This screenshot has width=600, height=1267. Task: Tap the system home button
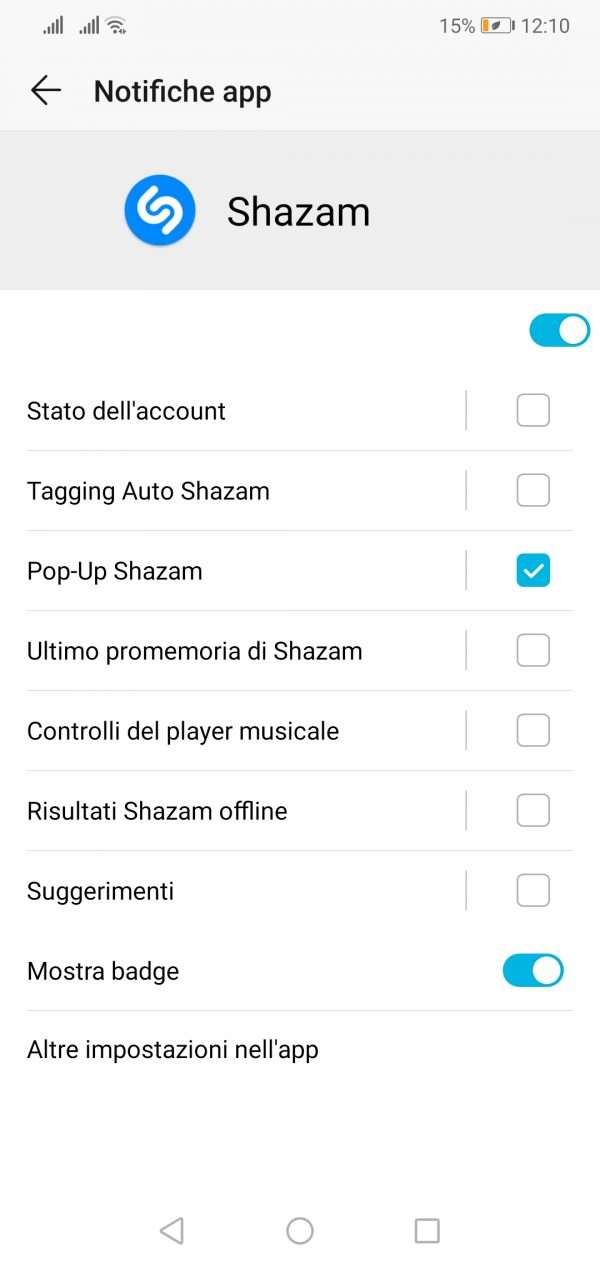pos(300,1230)
